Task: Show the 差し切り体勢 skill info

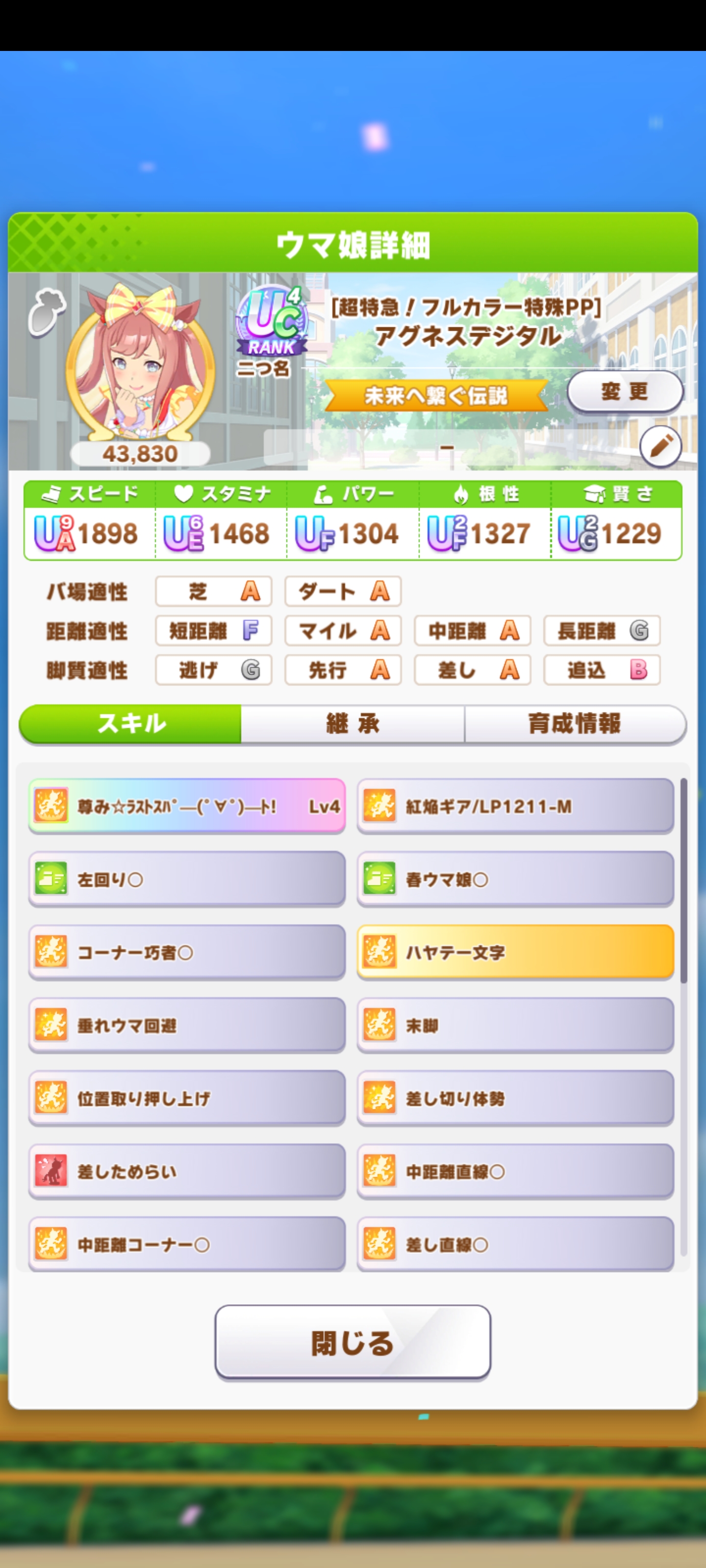Action: tap(515, 1099)
